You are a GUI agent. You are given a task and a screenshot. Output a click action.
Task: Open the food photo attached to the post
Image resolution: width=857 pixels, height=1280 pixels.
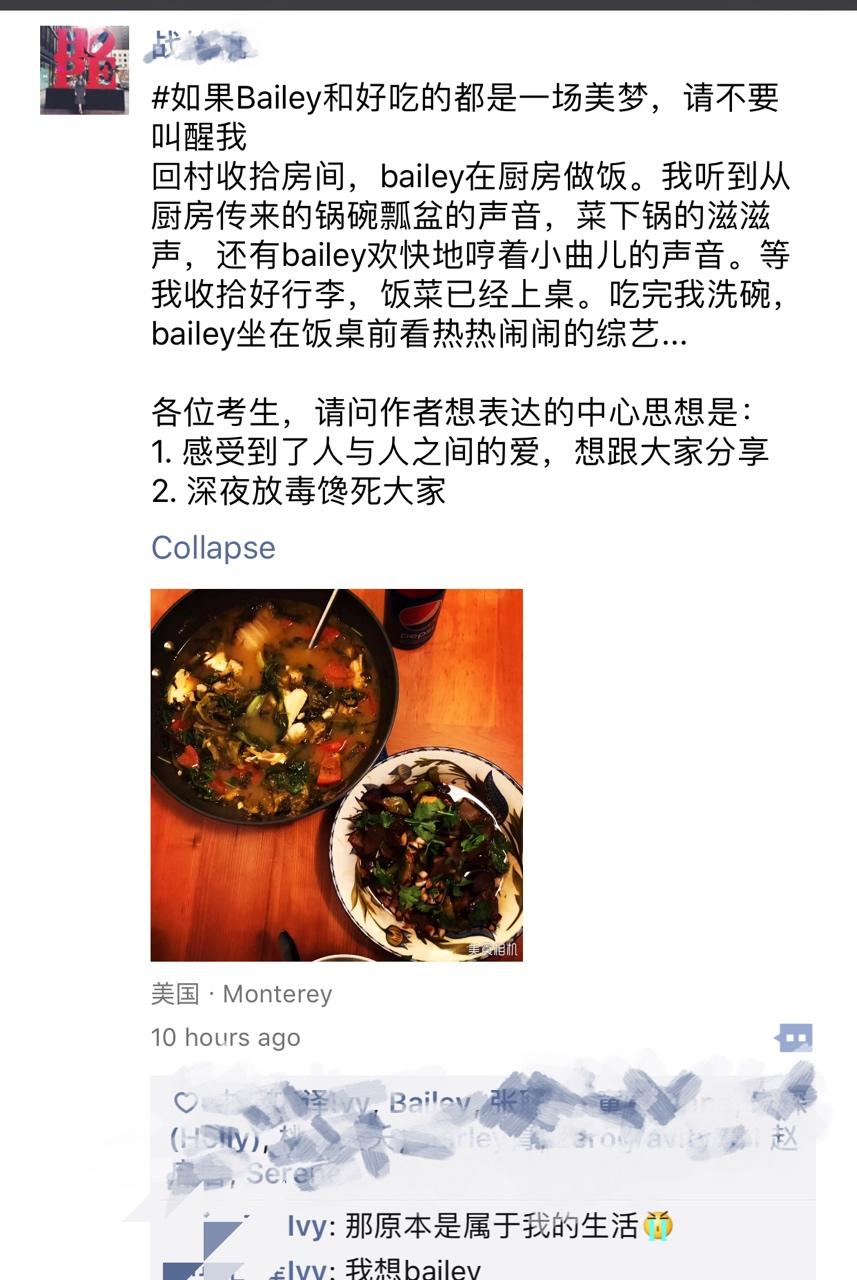[x=337, y=775]
